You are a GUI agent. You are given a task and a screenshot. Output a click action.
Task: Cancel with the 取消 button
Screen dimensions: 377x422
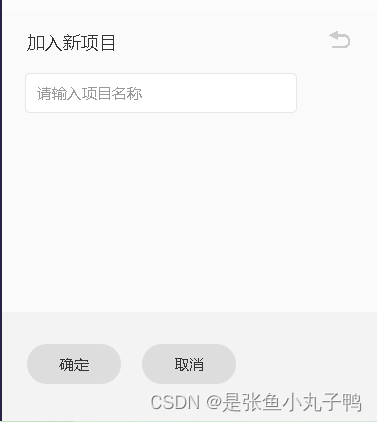click(x=189, y=364)
